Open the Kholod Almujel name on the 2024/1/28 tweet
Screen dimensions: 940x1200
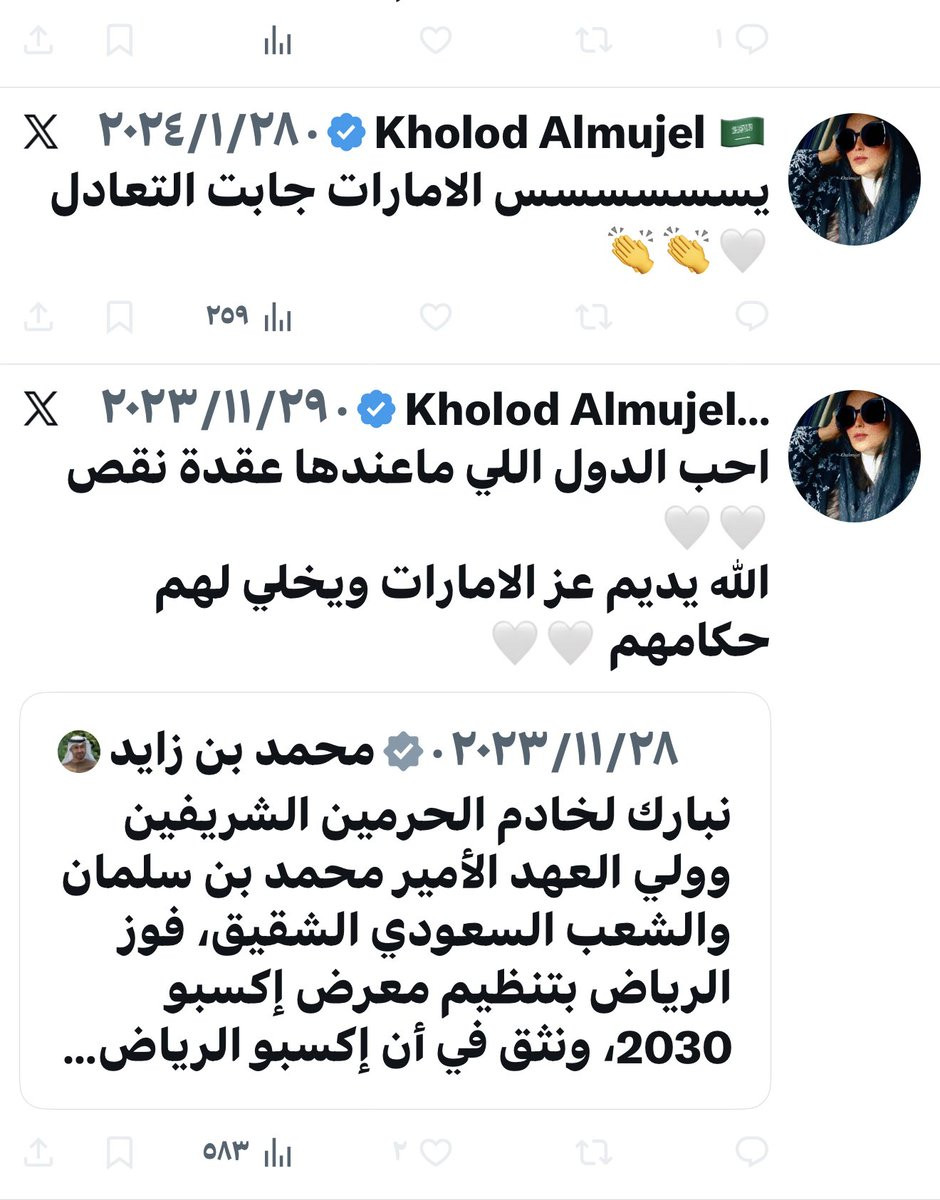(540, 135)
